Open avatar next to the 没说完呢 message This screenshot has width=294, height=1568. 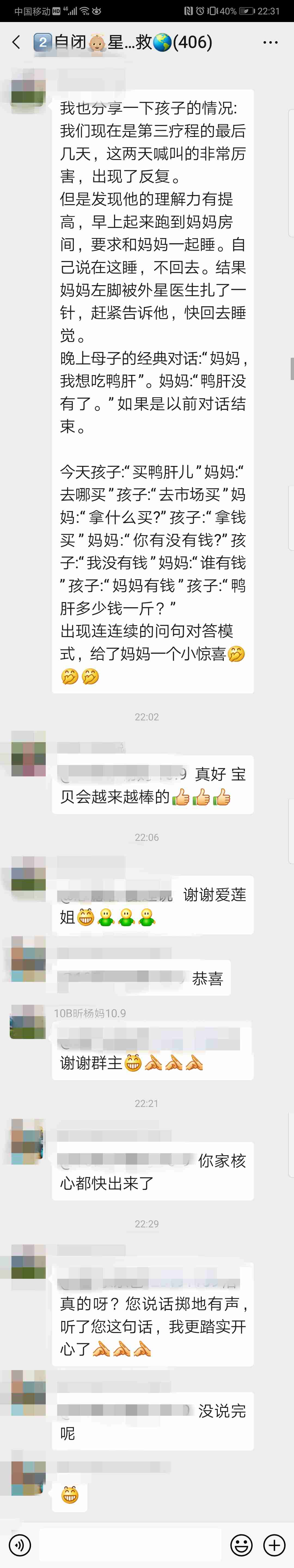click(28, 1393)
